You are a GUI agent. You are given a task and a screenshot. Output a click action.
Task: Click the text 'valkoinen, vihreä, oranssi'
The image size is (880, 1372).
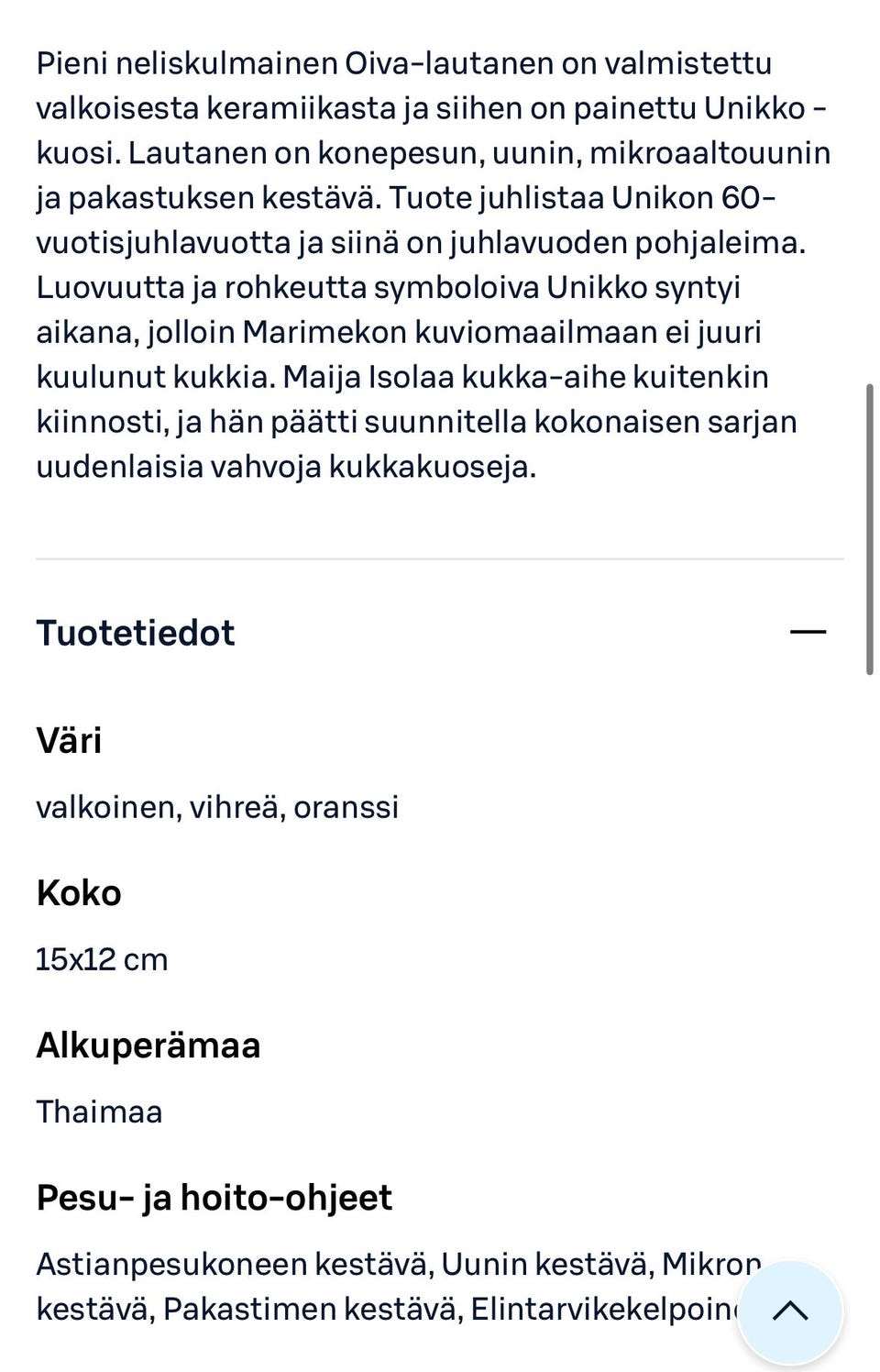tap(216, 808)
